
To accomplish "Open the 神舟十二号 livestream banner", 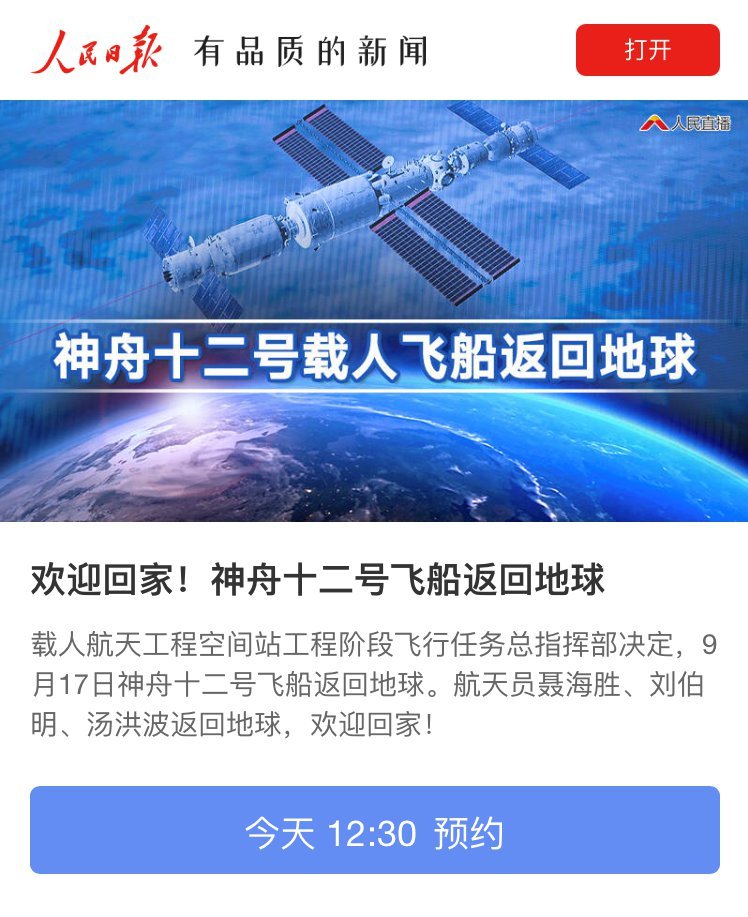I will point(374,310).
